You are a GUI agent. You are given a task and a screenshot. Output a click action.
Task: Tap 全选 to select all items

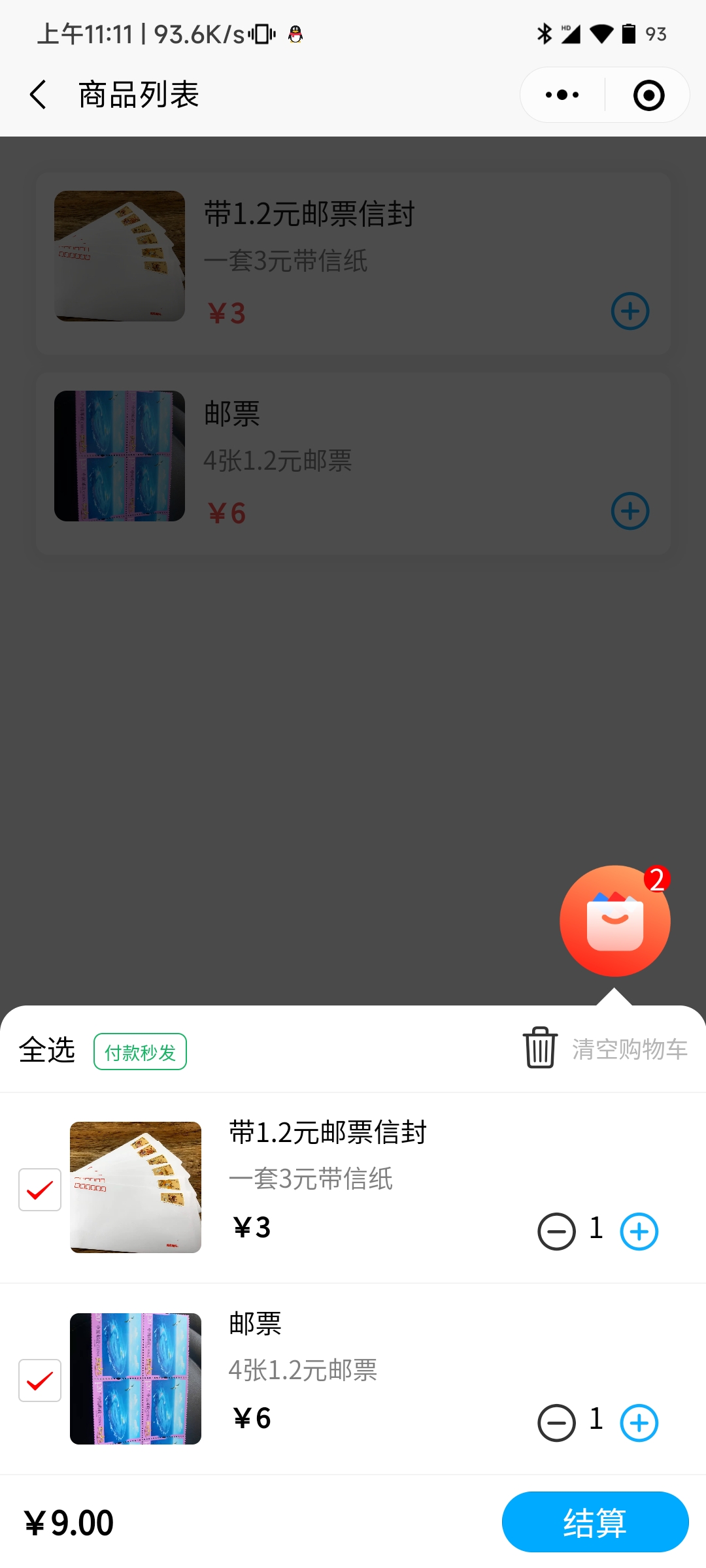pos(47,1051)
